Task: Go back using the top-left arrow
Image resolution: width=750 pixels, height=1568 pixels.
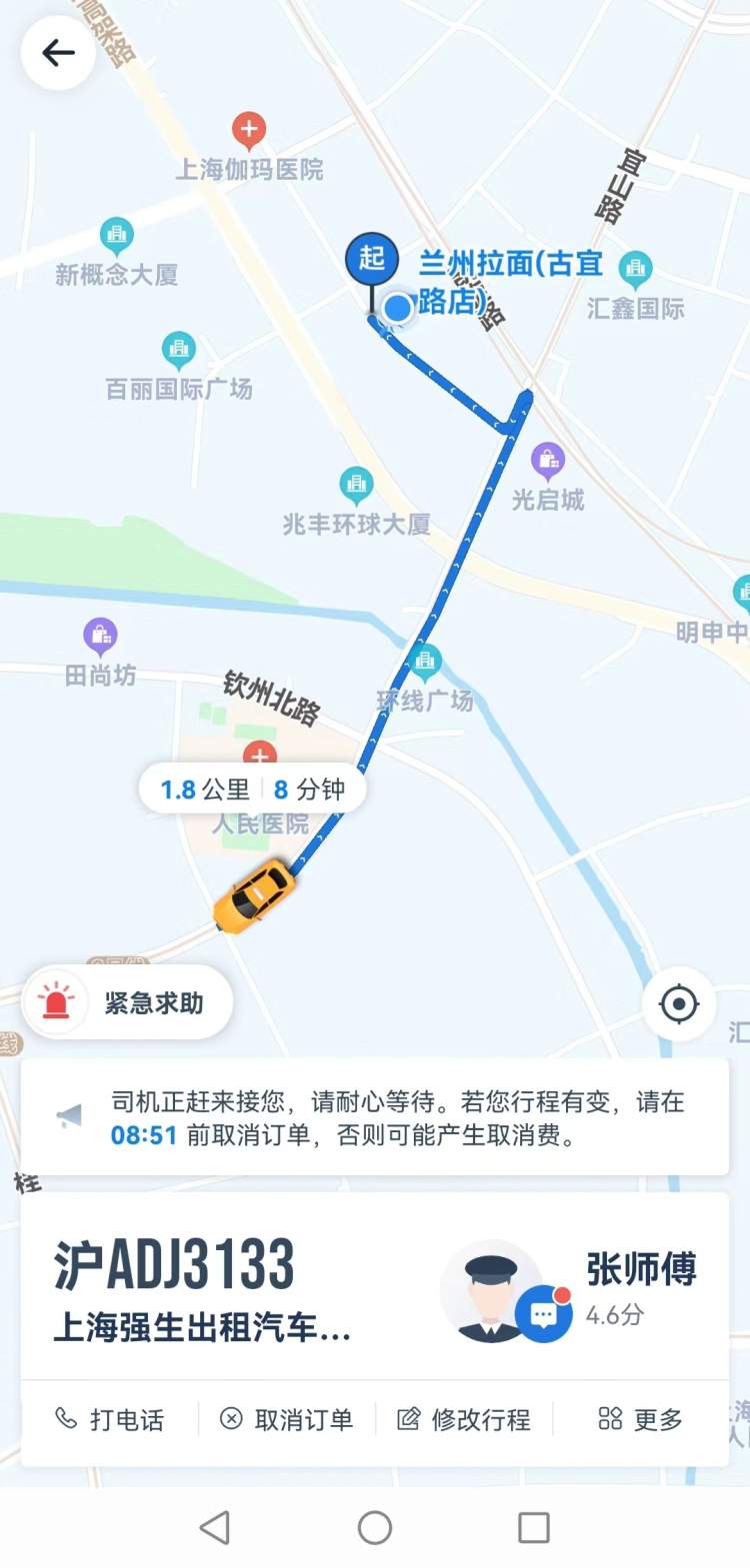Action: click(x=58, y=53)
